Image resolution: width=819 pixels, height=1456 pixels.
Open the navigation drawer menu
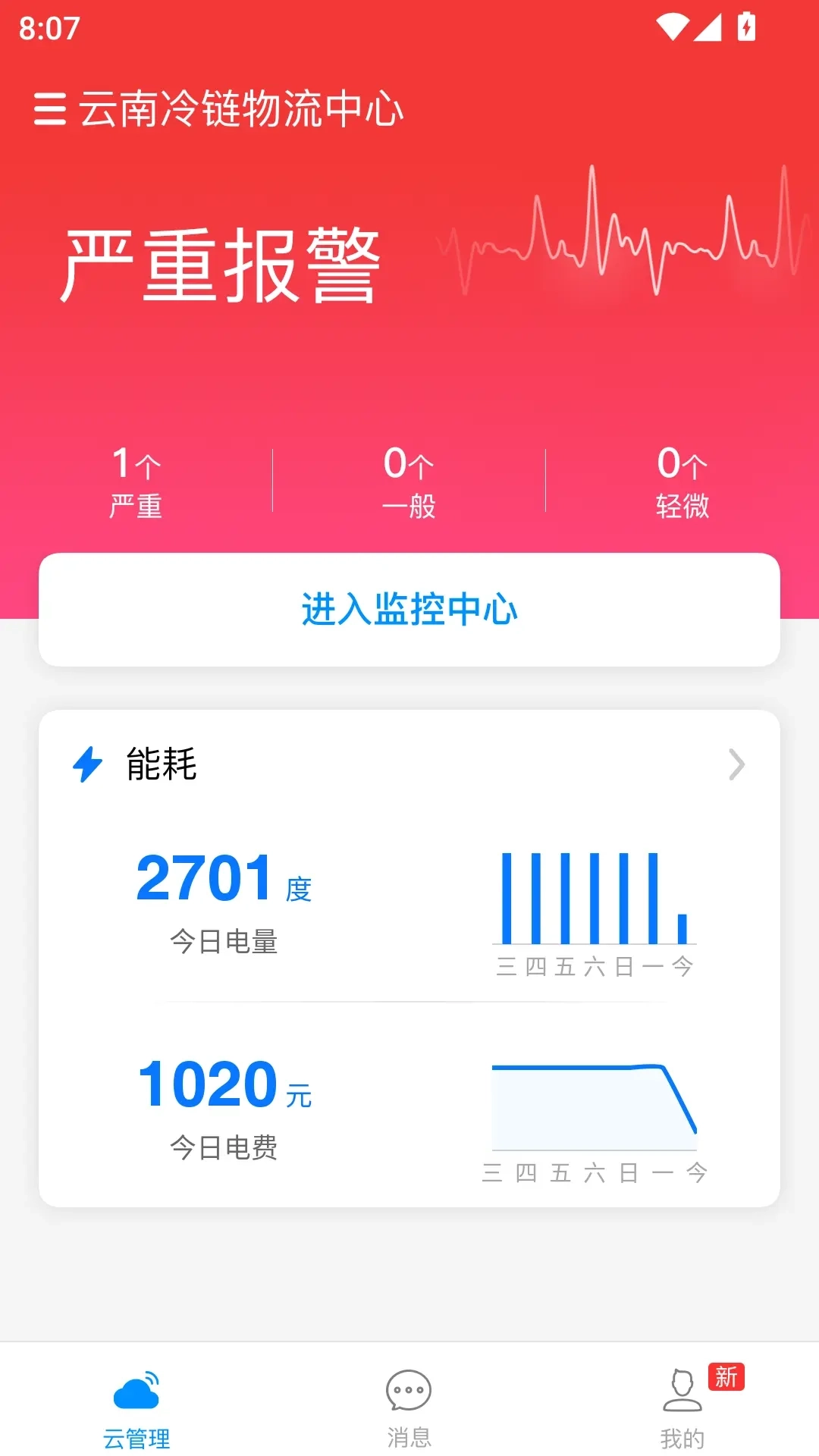click(50, 109)
